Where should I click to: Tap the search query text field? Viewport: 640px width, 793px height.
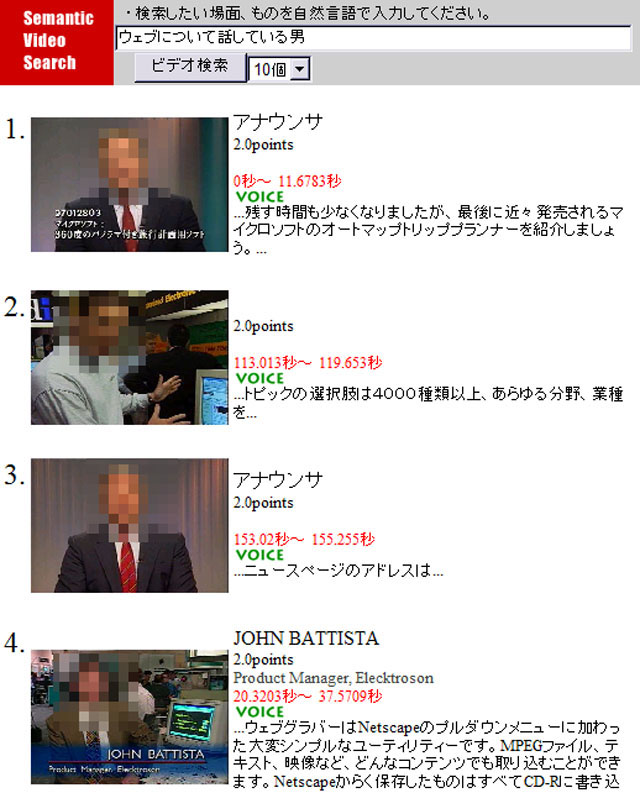point(373,37)
